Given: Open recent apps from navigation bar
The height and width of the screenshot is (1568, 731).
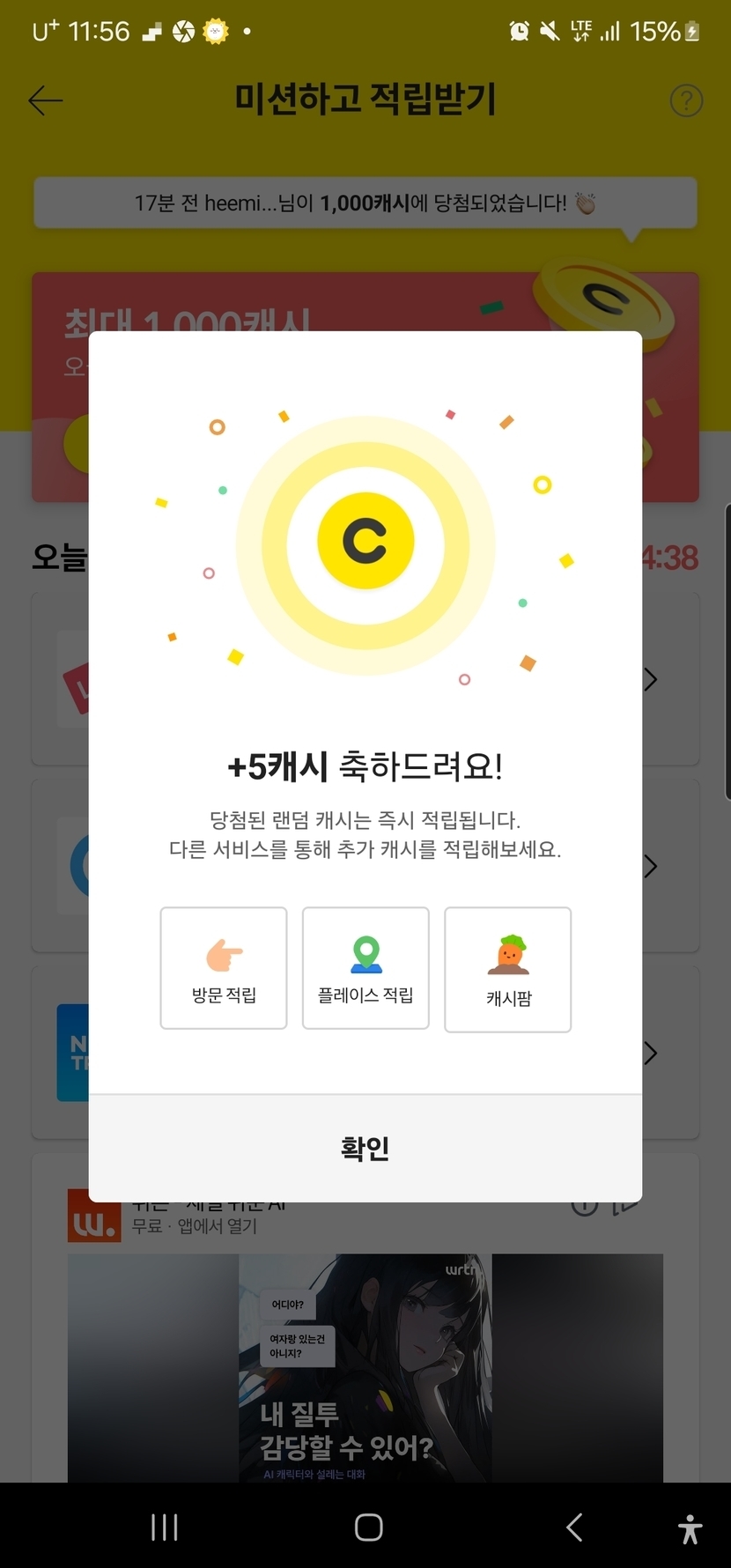Looking at the screenshot, I should tap(165, 1527).
